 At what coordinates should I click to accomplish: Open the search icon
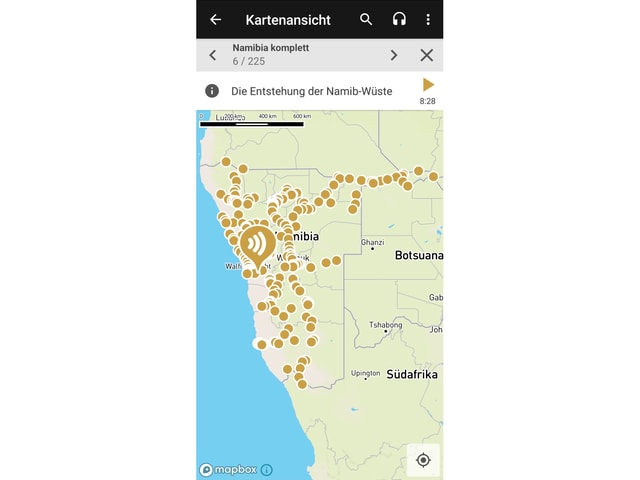coord(366,19)
